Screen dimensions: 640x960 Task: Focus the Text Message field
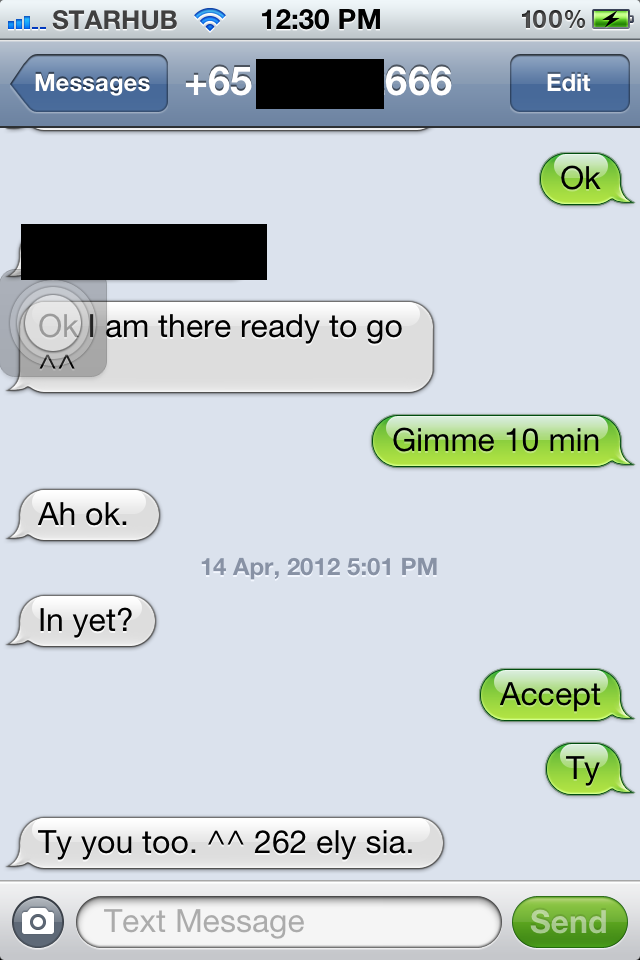pyautogui.click(x=288, y=921)
